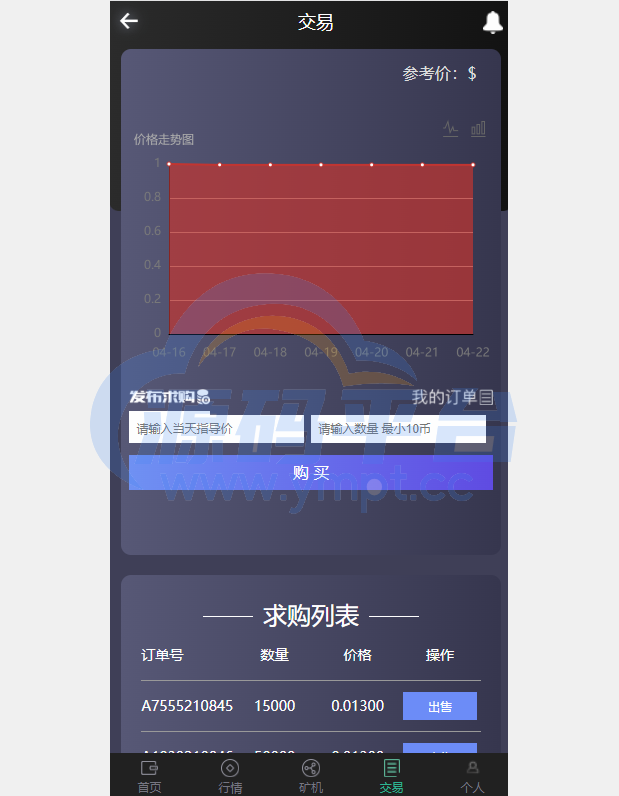The image size is (619, 796).
Task: Select the 交易 tab
Action: (391, 776)
